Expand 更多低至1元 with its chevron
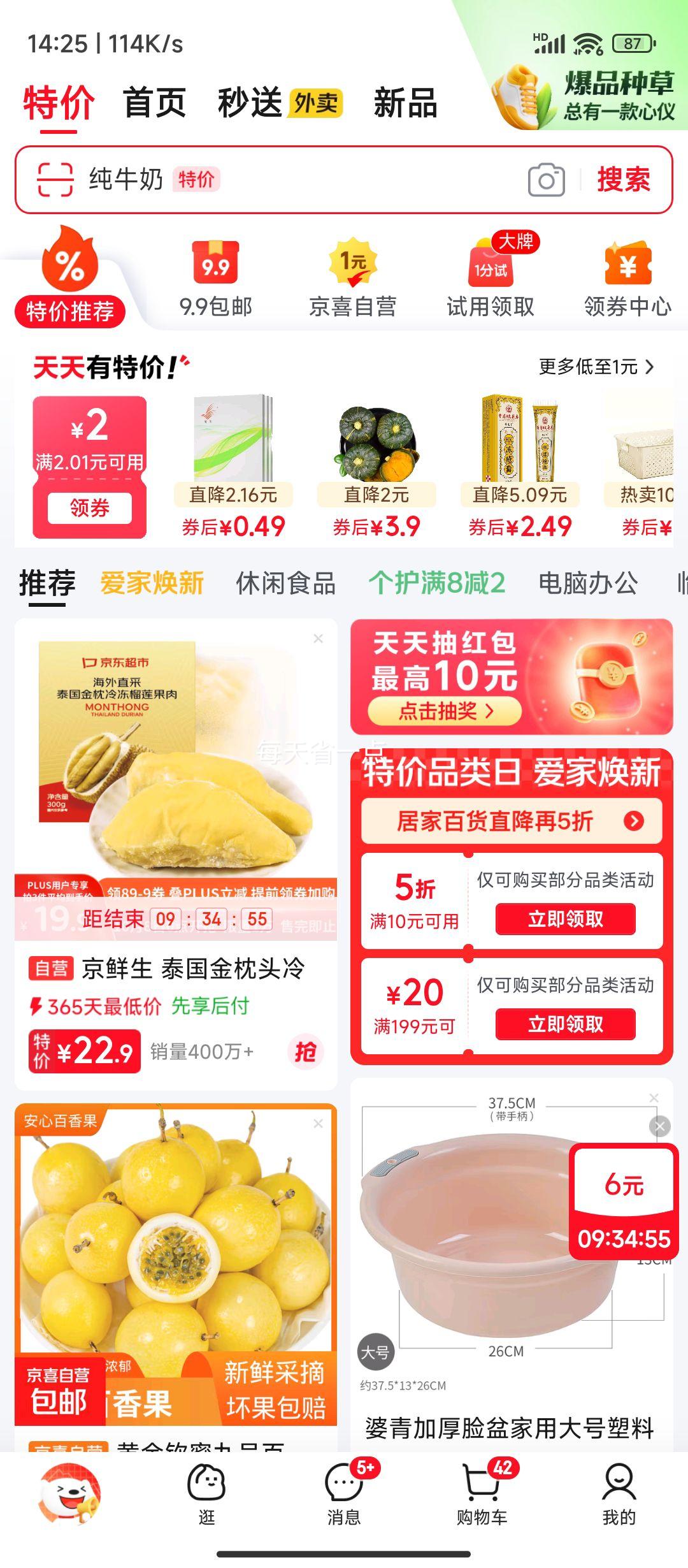 click(x=599, y=368)
